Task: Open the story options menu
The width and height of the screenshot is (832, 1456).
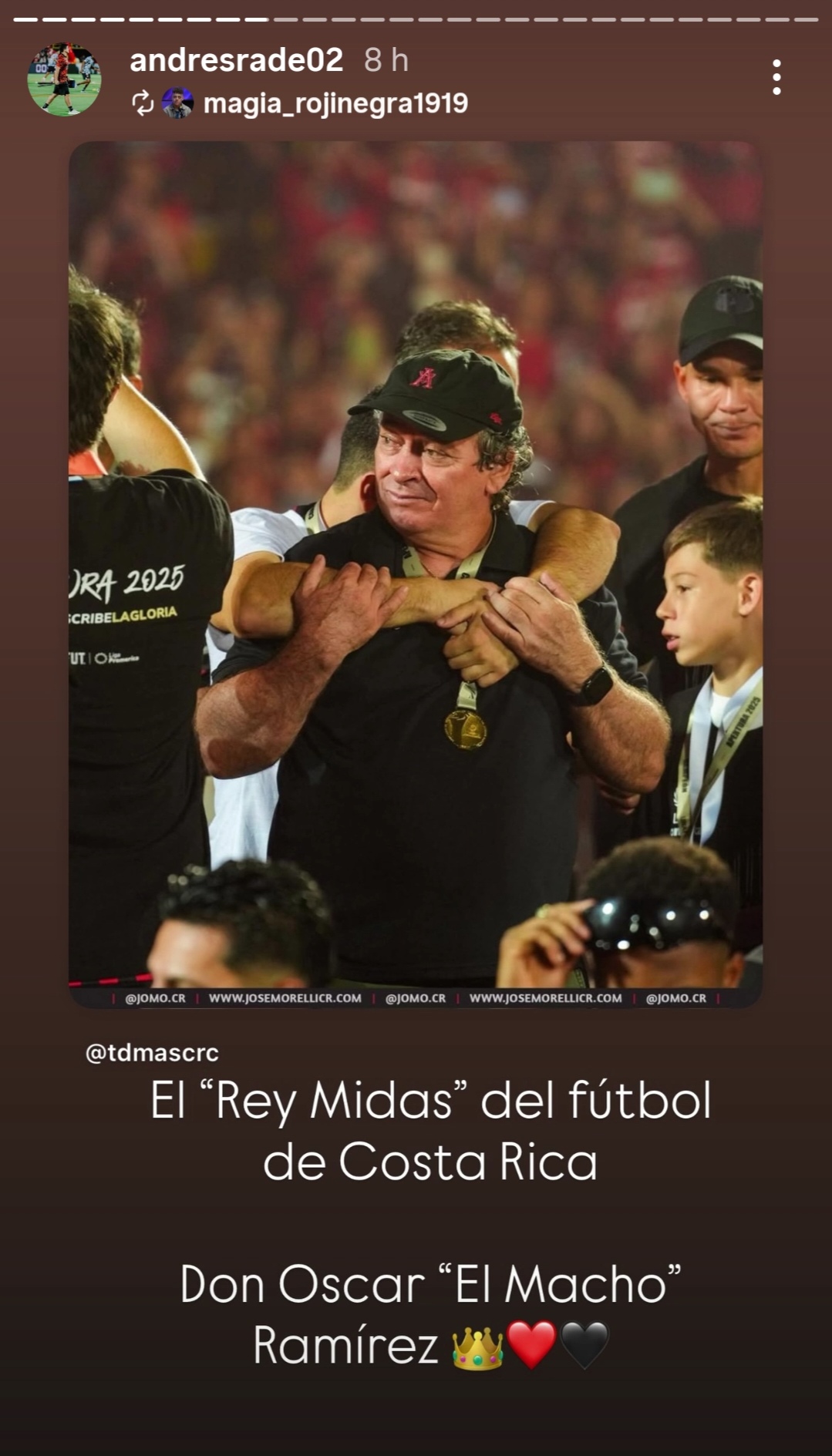Action: tap(776, 77)
